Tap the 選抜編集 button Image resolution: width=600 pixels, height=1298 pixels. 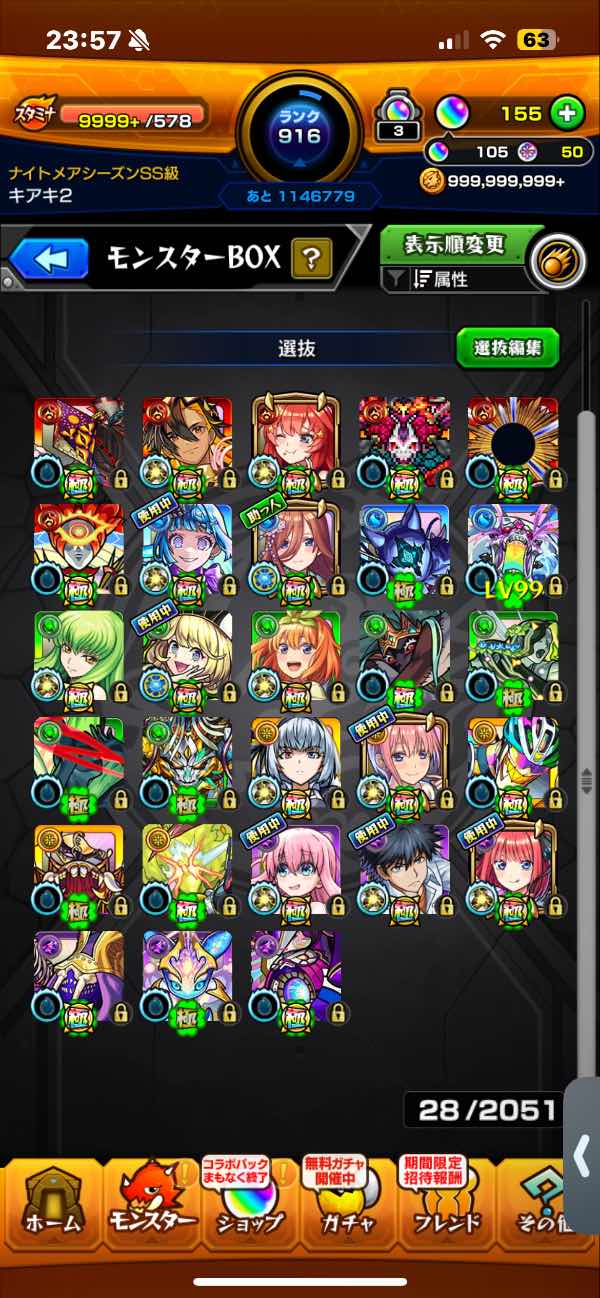click(507, 347)
